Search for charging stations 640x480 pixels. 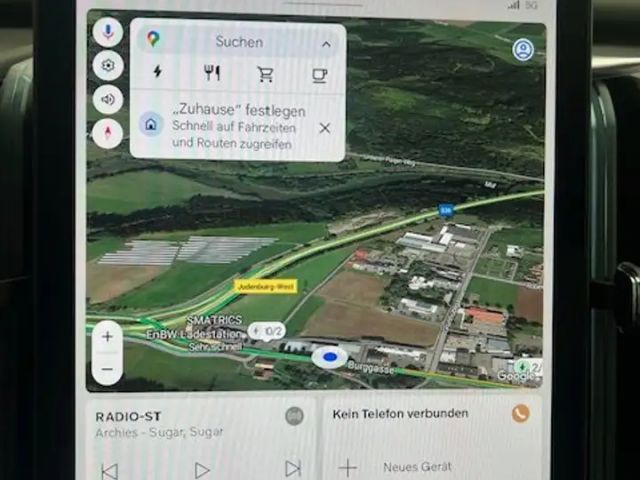[157, 72]
